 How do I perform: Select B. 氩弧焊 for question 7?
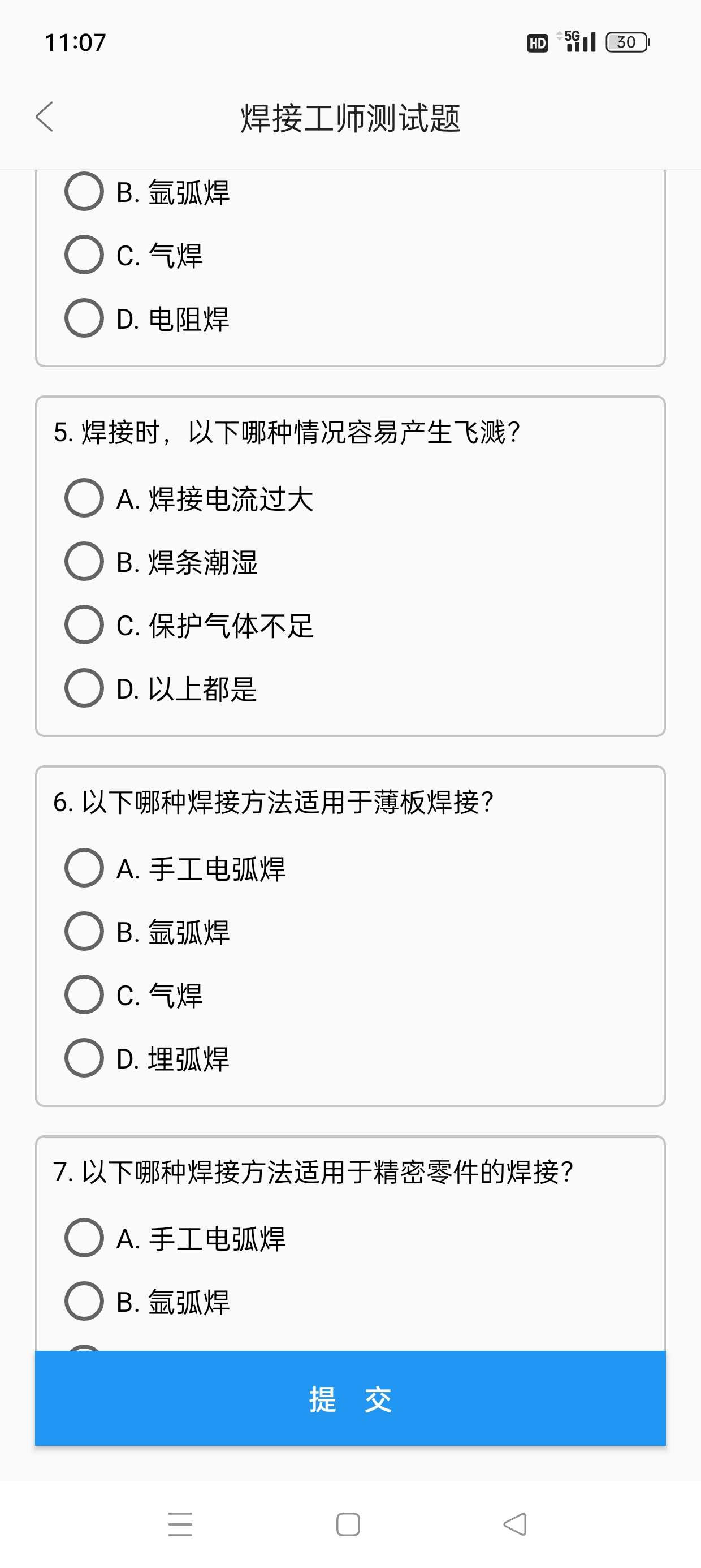[84, 1302]
